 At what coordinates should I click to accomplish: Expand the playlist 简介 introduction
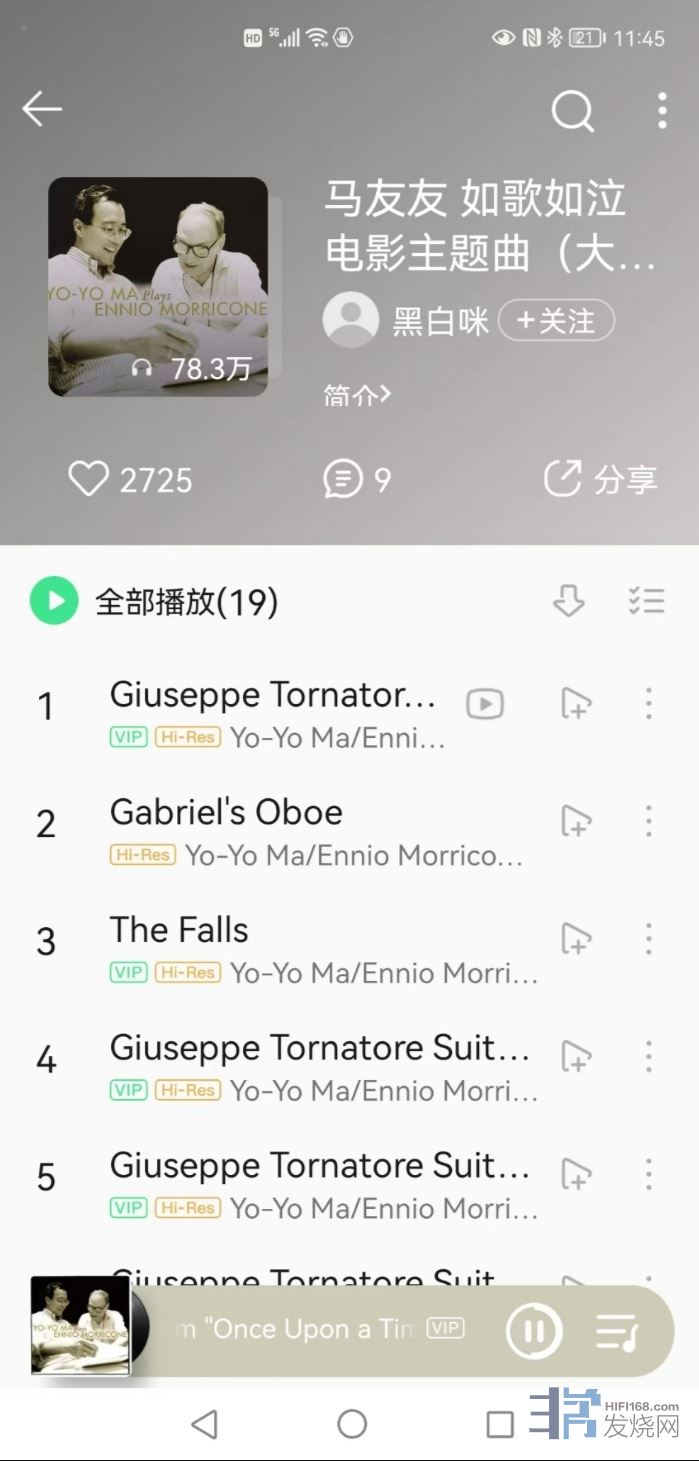tap(356, 395)
